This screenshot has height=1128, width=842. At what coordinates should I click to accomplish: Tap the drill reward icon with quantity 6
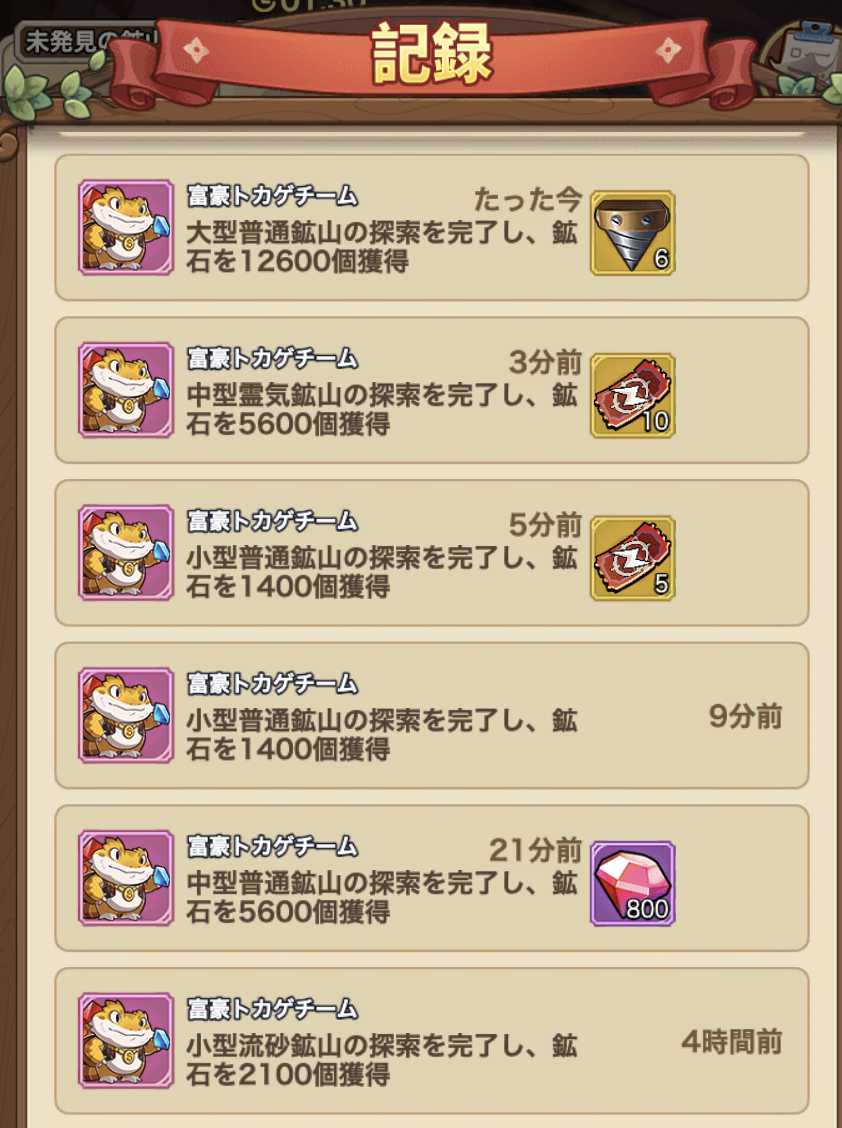click(x=632, y=234)
